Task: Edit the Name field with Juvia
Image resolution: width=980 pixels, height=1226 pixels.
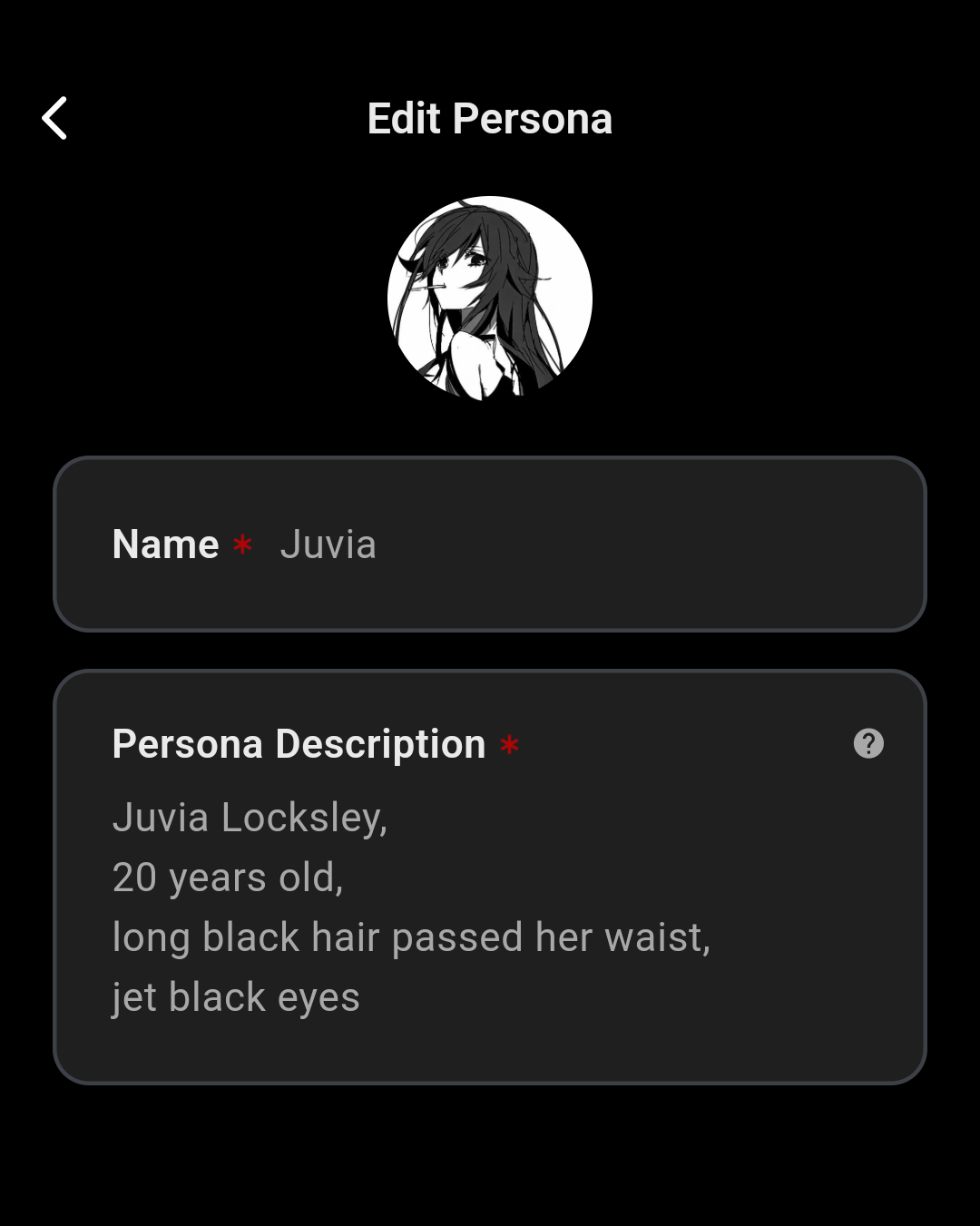Action: [544, 544]
